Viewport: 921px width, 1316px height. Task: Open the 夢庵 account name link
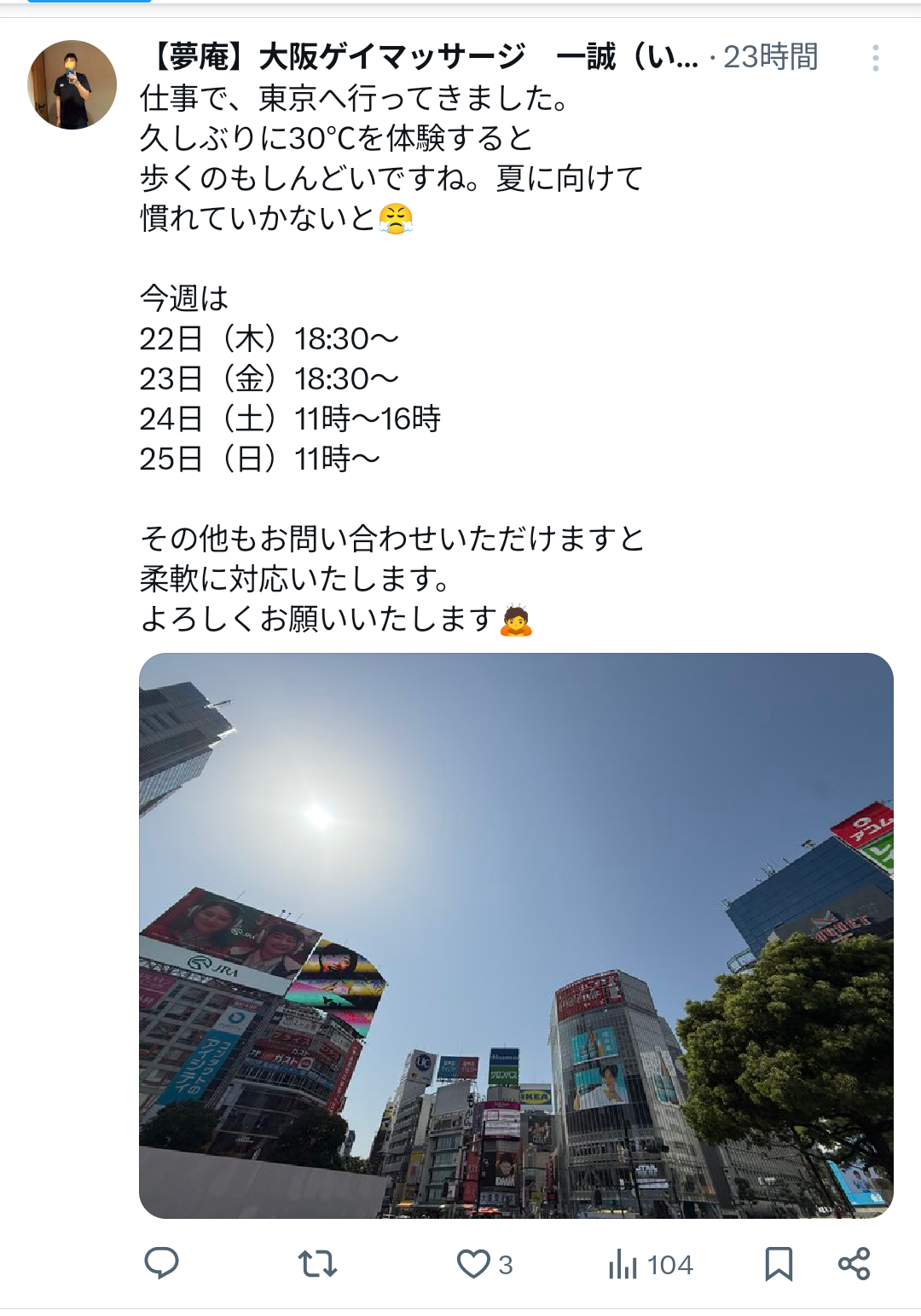(418, 57)
